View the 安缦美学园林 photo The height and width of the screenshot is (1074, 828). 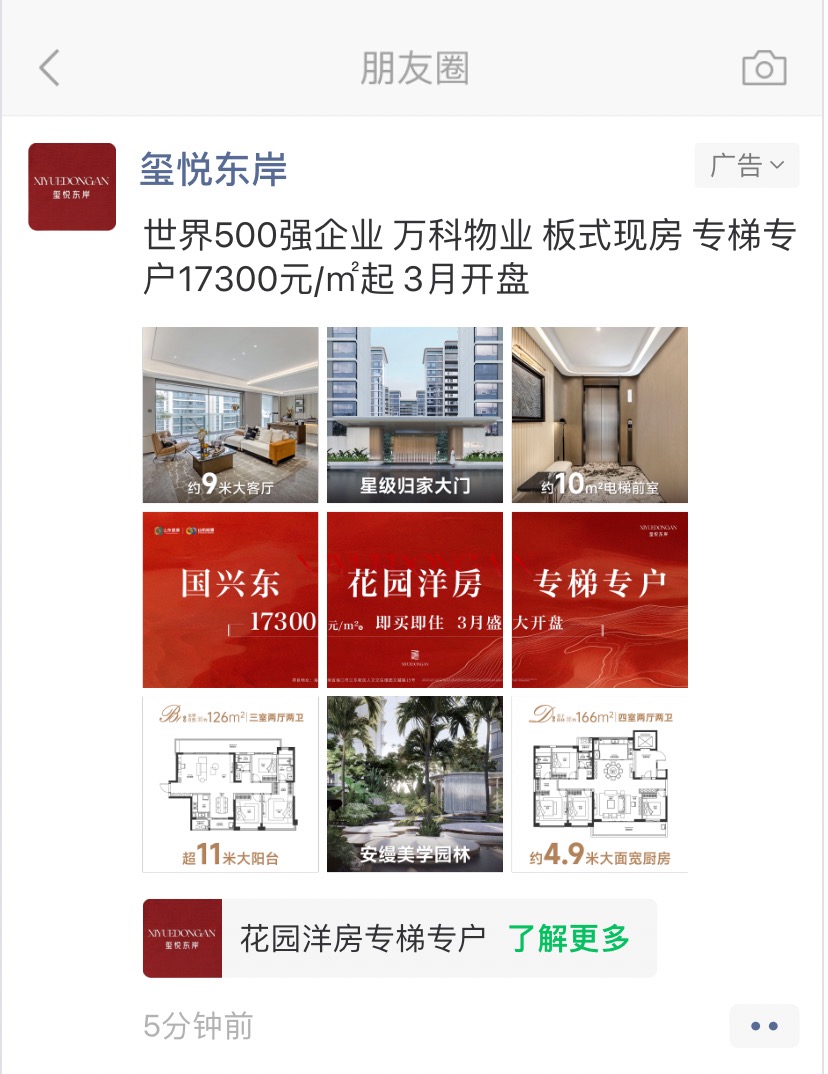tap(415, 784)
